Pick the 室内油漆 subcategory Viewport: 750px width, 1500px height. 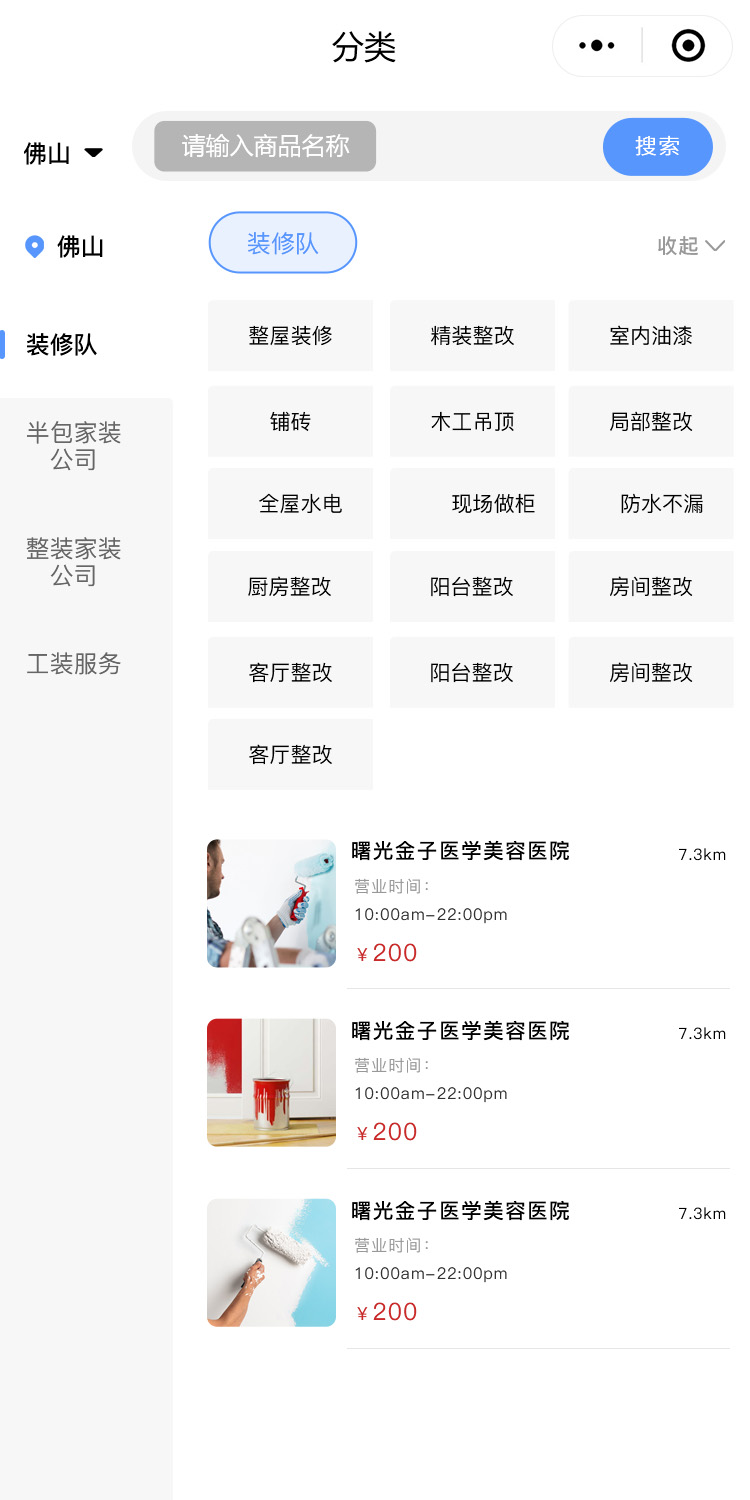pyautogui.click(x=651, y=336)
